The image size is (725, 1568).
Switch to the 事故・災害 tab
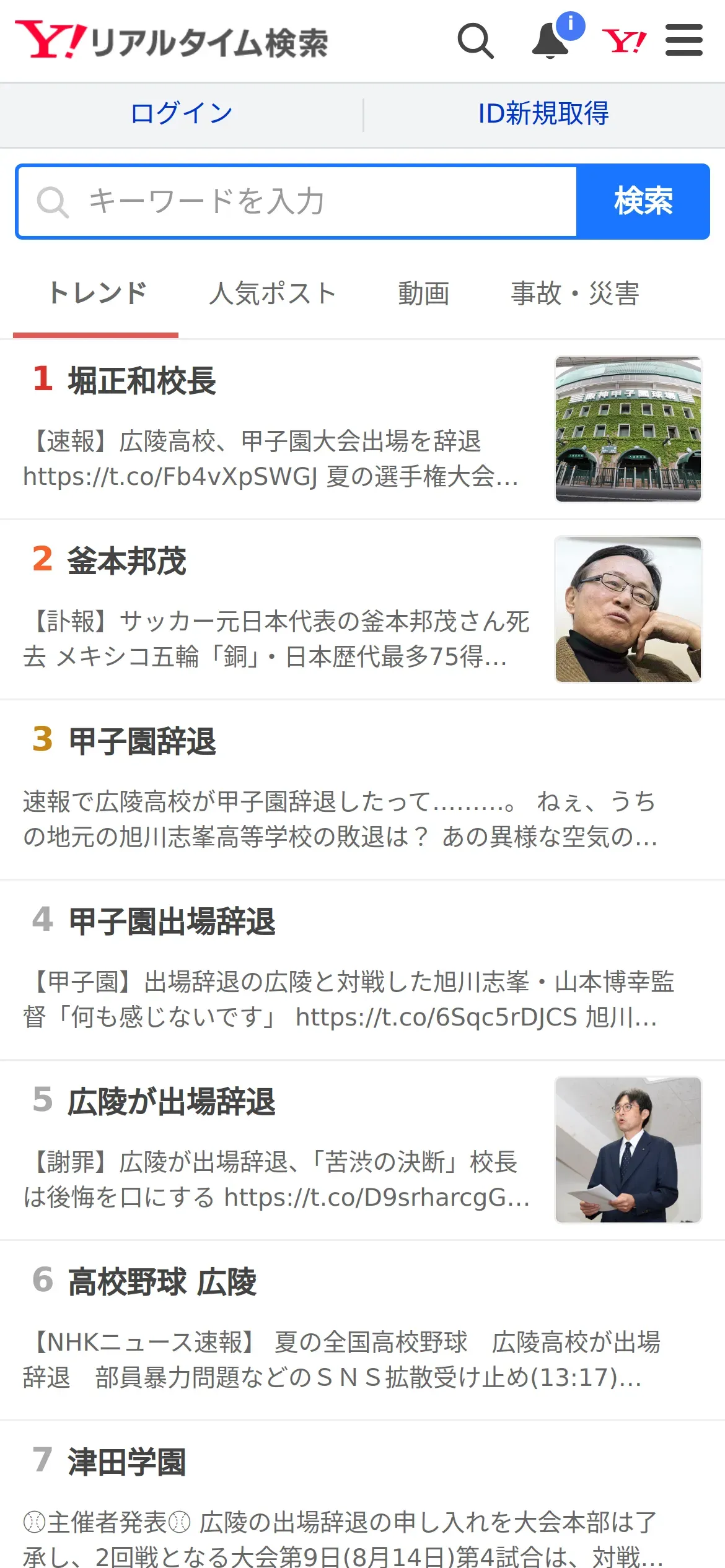574,294
